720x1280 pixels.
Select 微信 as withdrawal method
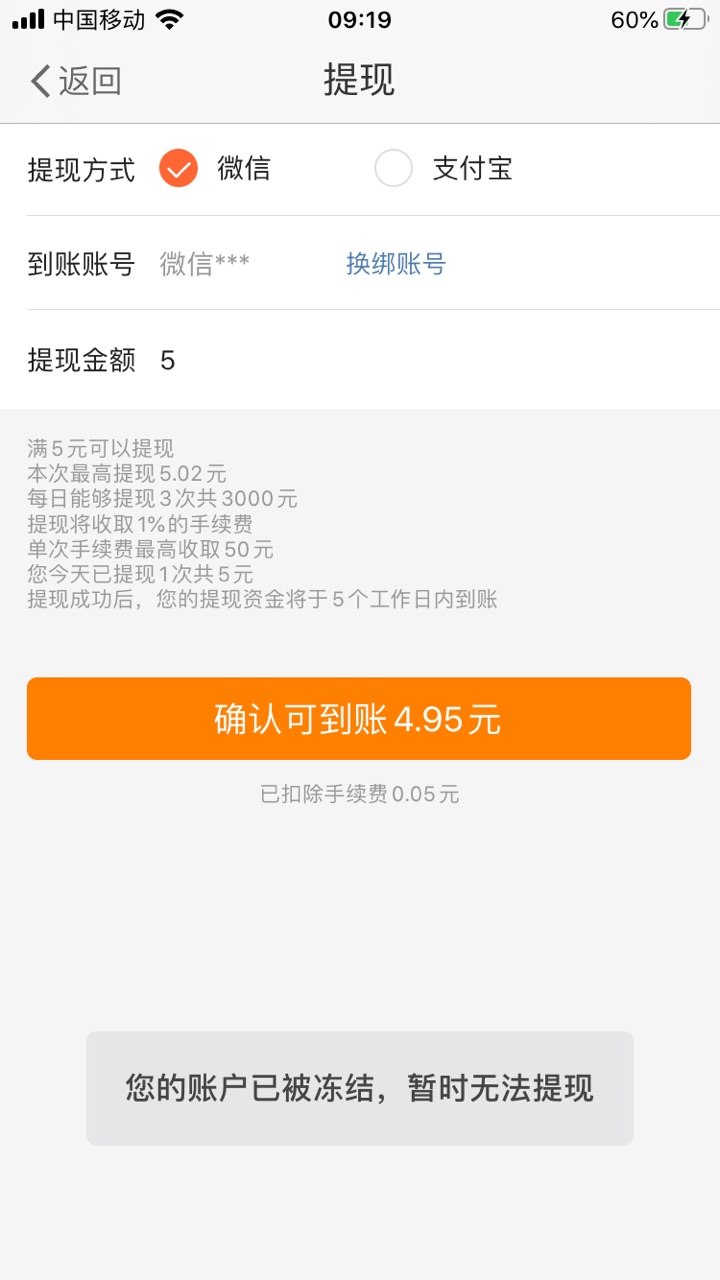(x=179, y=168)
